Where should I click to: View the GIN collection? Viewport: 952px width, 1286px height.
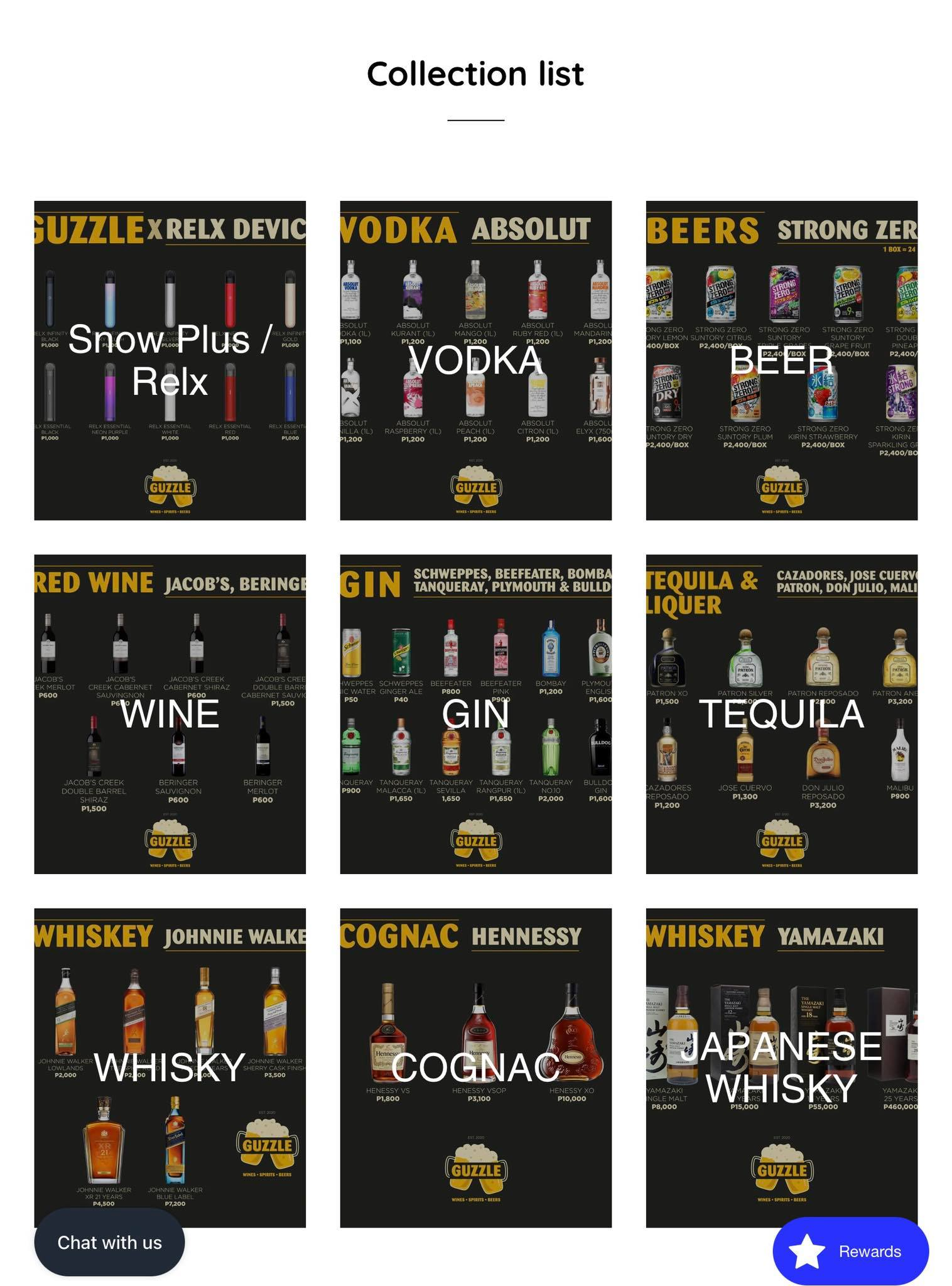pyautogui.click(x=475, y=713)
